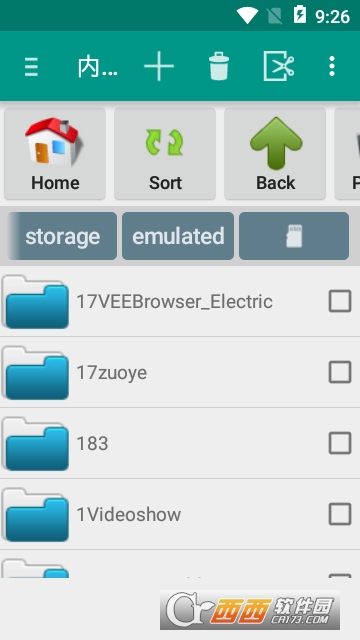The width and height of the screenshot is (360, 640).
Task: Tap the Back up-arrow button
Action: 275,153
